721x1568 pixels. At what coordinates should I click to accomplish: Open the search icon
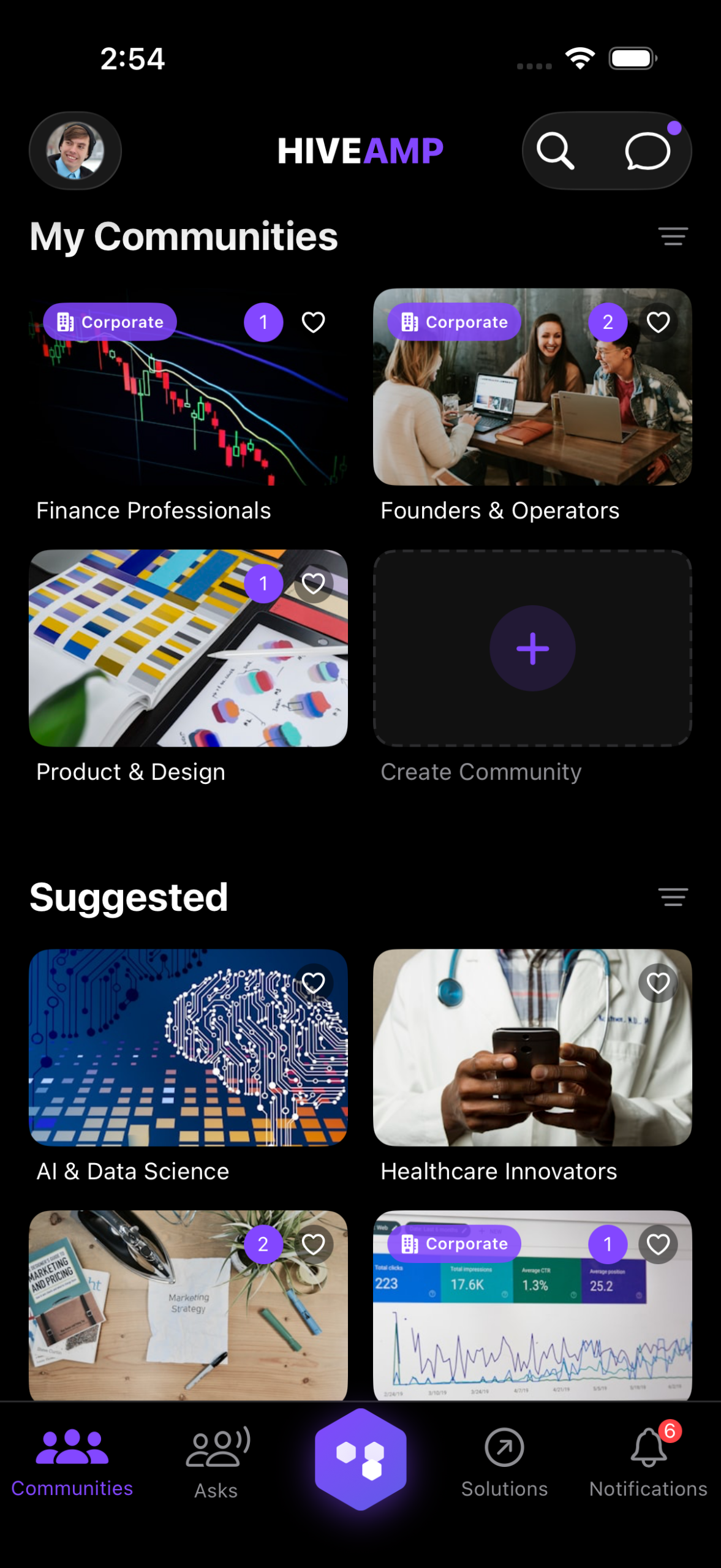[555, 151]
